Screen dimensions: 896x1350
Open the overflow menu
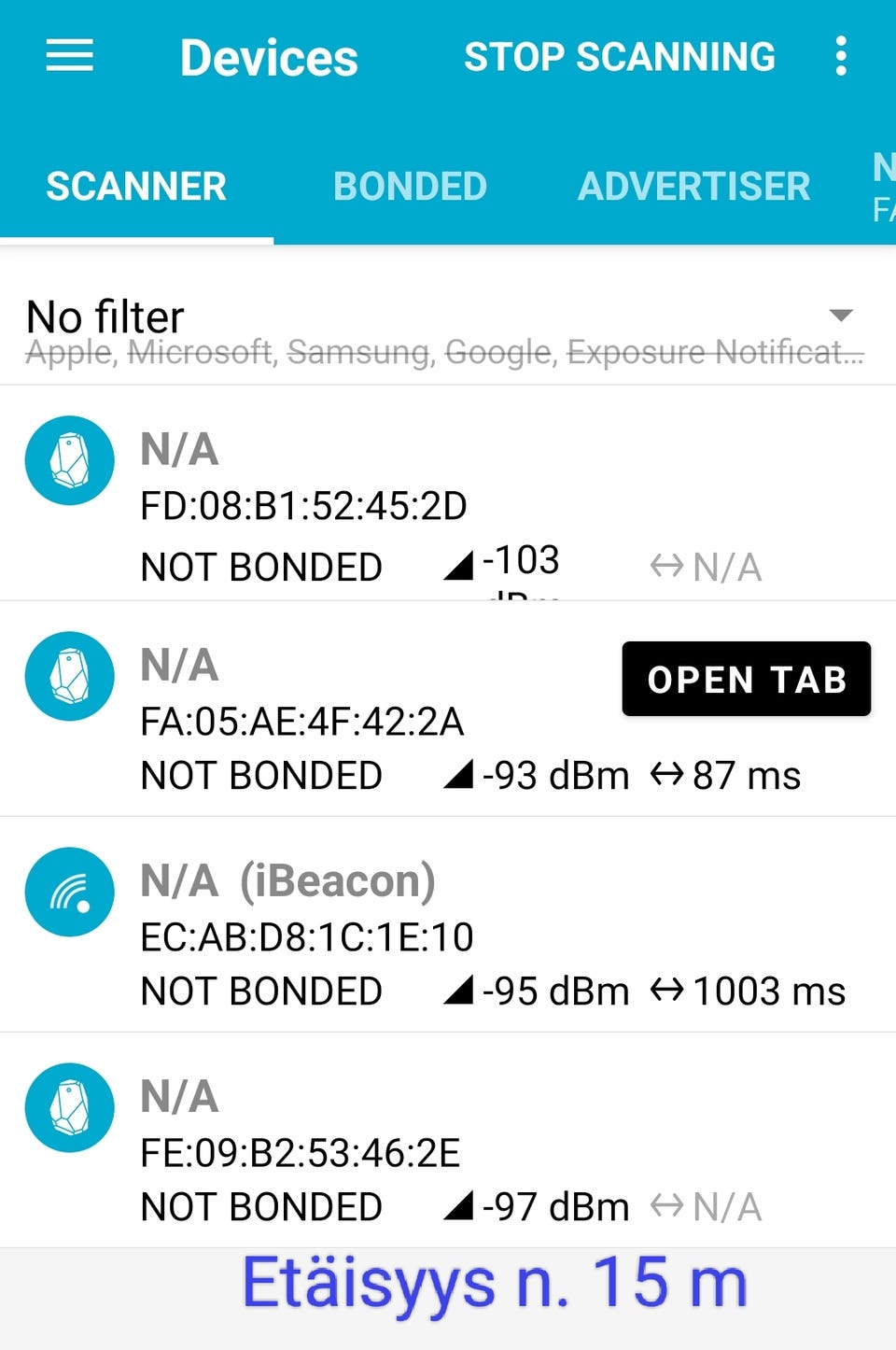pos(841,57)
